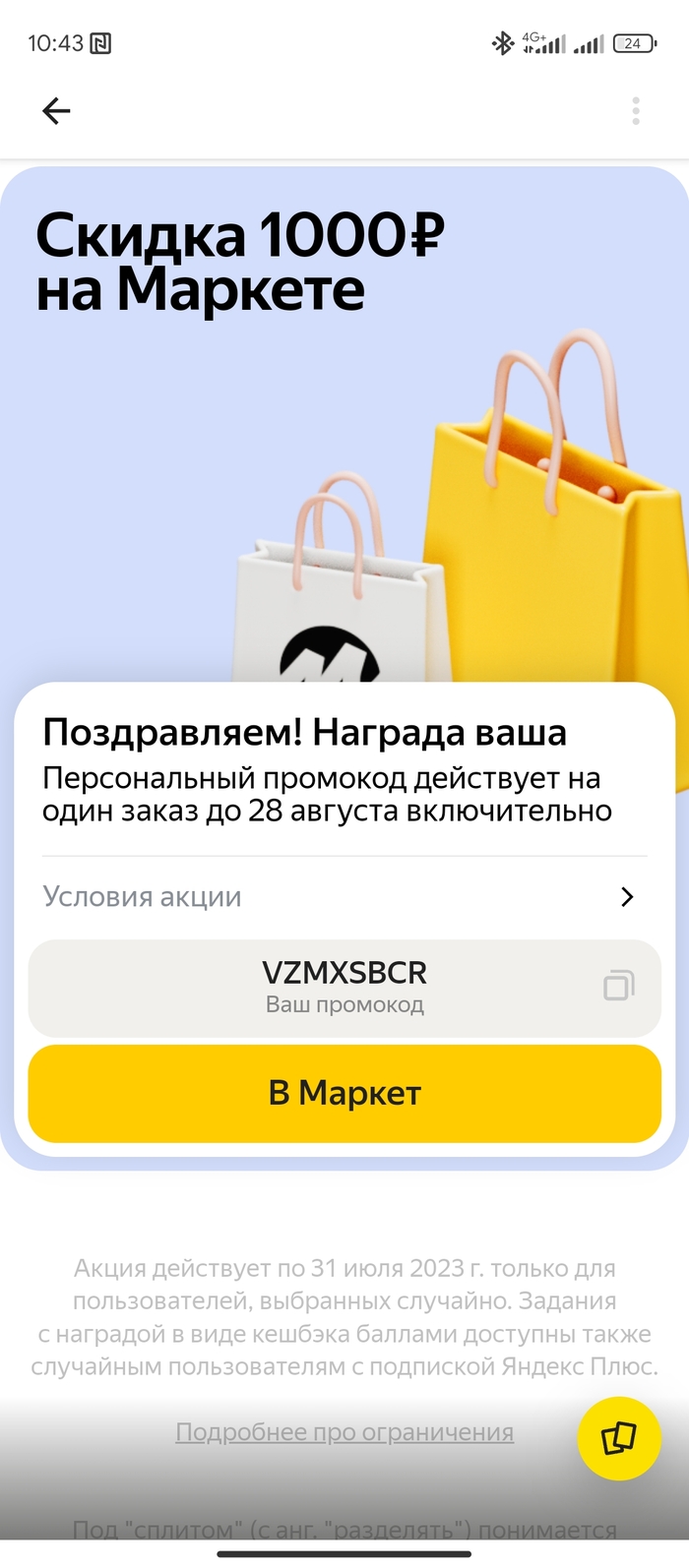This screenshot has height=1568, width=689.
Task: Copy promo code VZMXSBCR
Action: (618, 985)
